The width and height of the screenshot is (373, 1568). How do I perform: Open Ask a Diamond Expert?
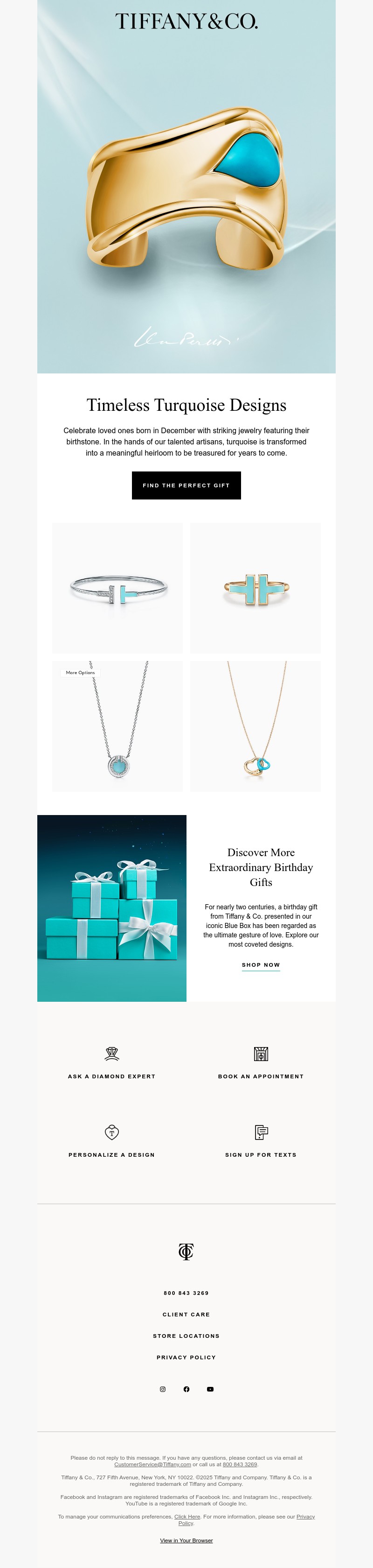tap(112, 1076)
